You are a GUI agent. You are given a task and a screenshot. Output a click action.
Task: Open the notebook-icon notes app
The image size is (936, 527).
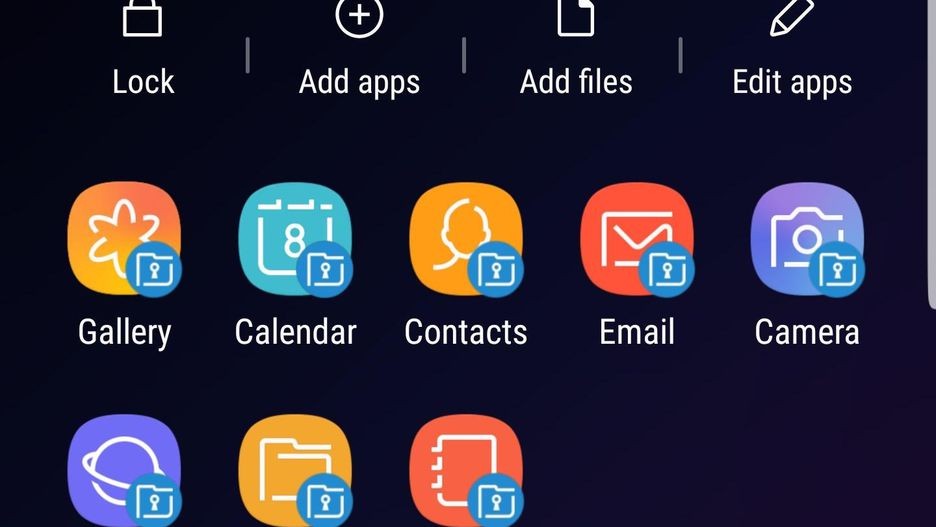click(466, 472)
